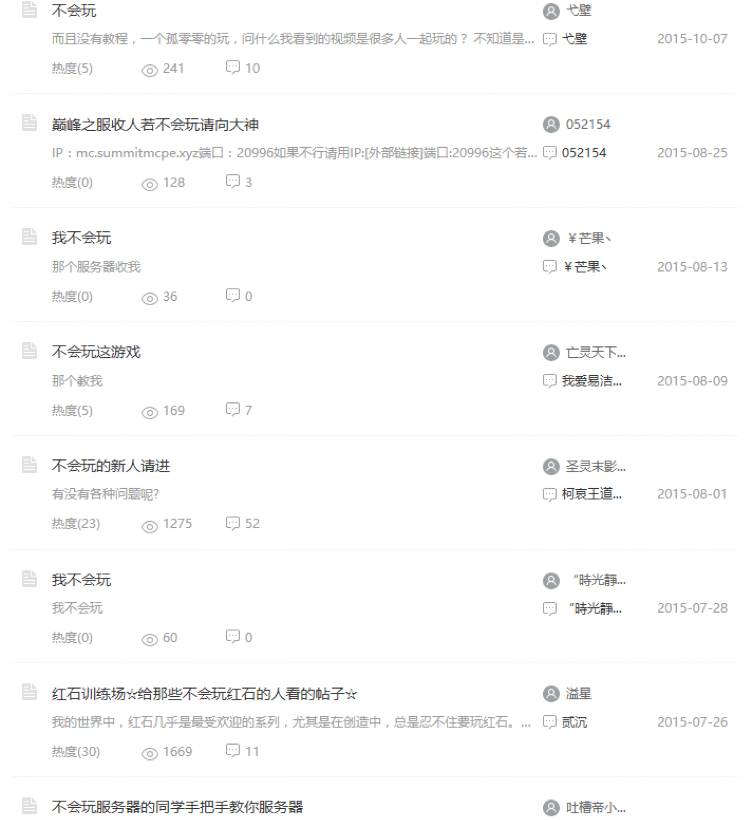
Task: Open the post 我不会玩 by ¥芒果丶
Action: click(x=82, y=238)
